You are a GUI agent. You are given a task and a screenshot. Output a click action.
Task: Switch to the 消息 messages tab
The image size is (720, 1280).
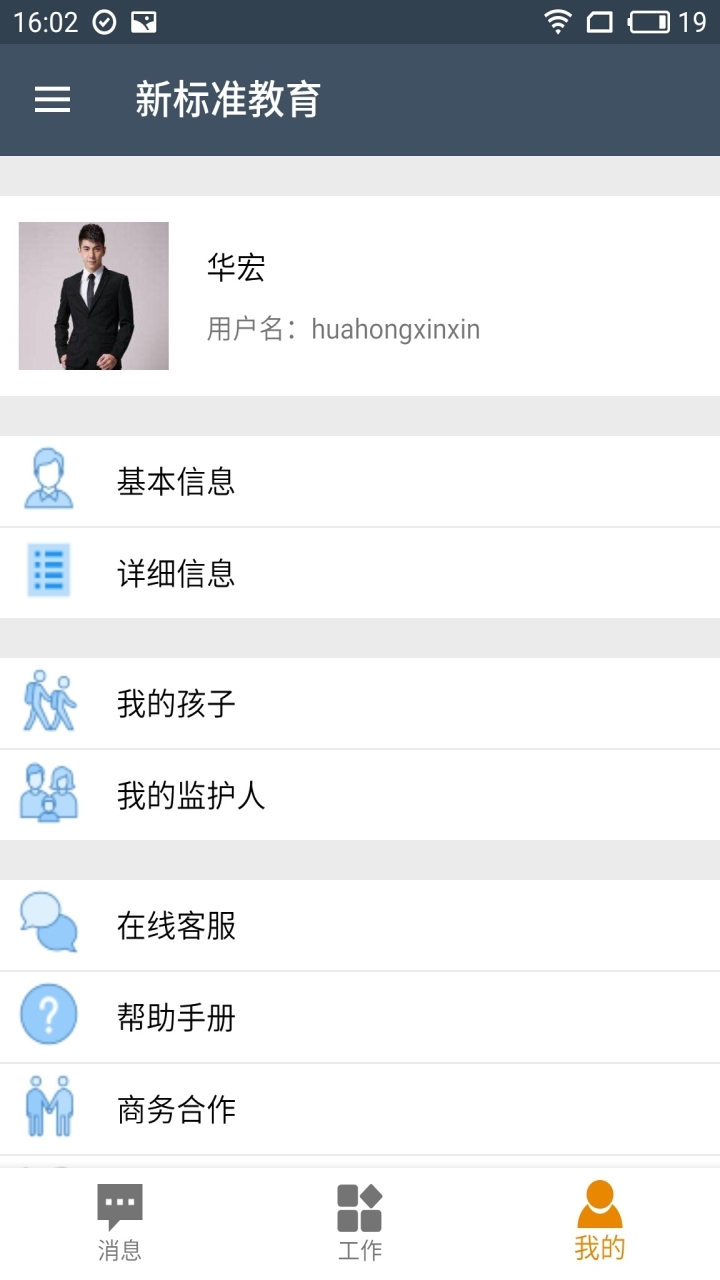tap(120, 1222)
